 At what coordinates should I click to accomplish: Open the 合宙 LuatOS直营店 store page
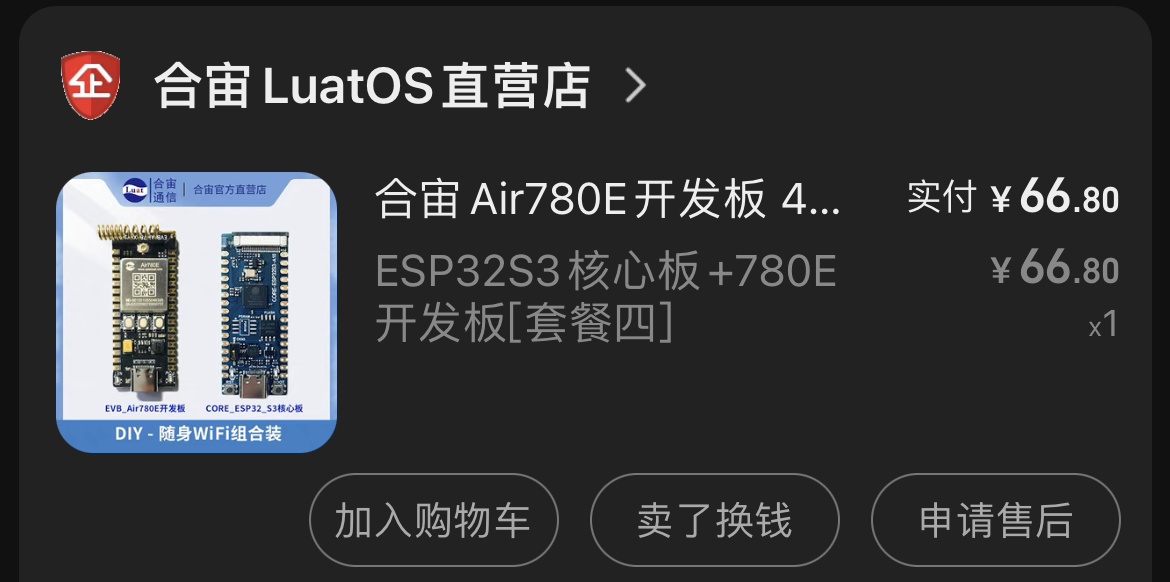pos(371,87)
